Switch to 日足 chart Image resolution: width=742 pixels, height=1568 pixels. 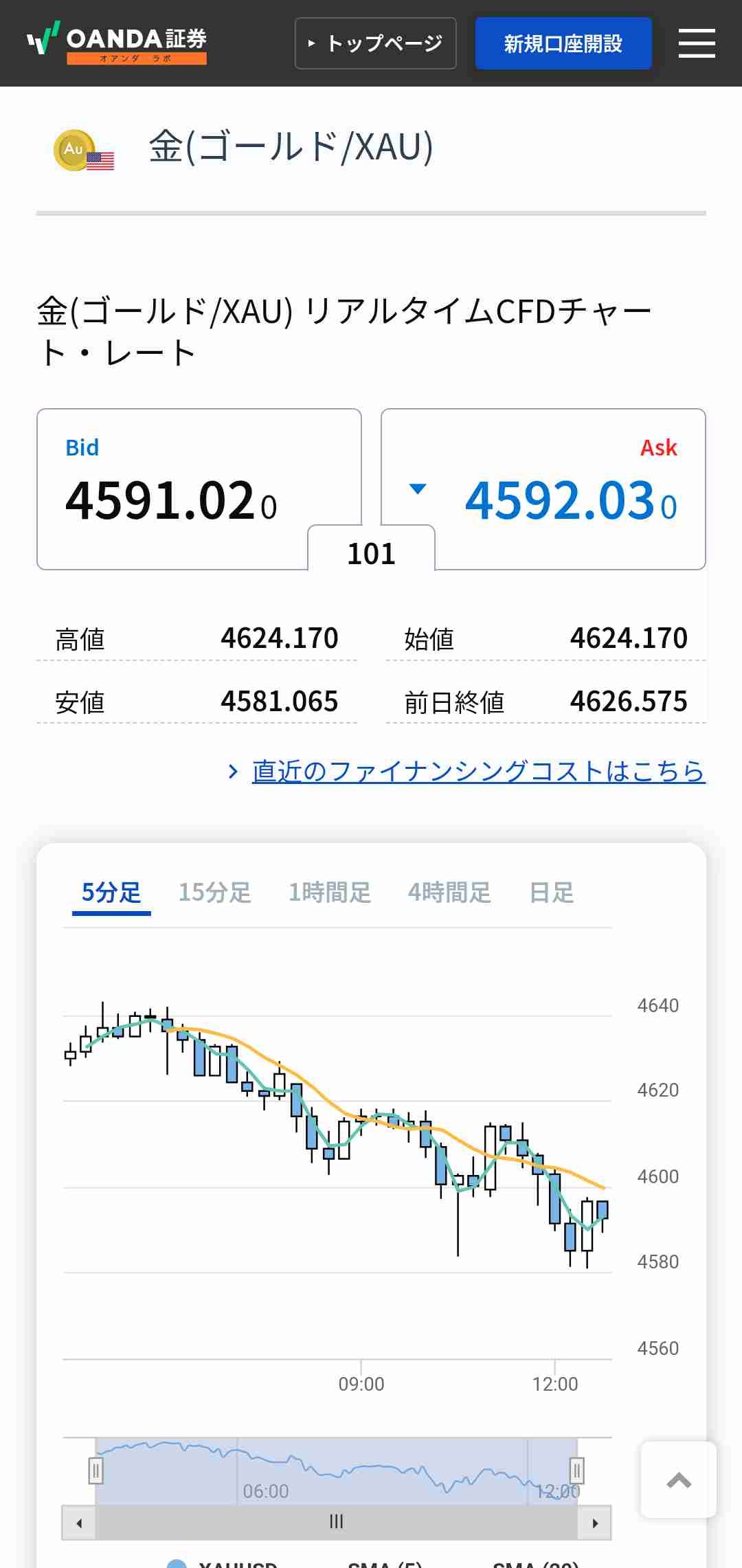[552, 893]
